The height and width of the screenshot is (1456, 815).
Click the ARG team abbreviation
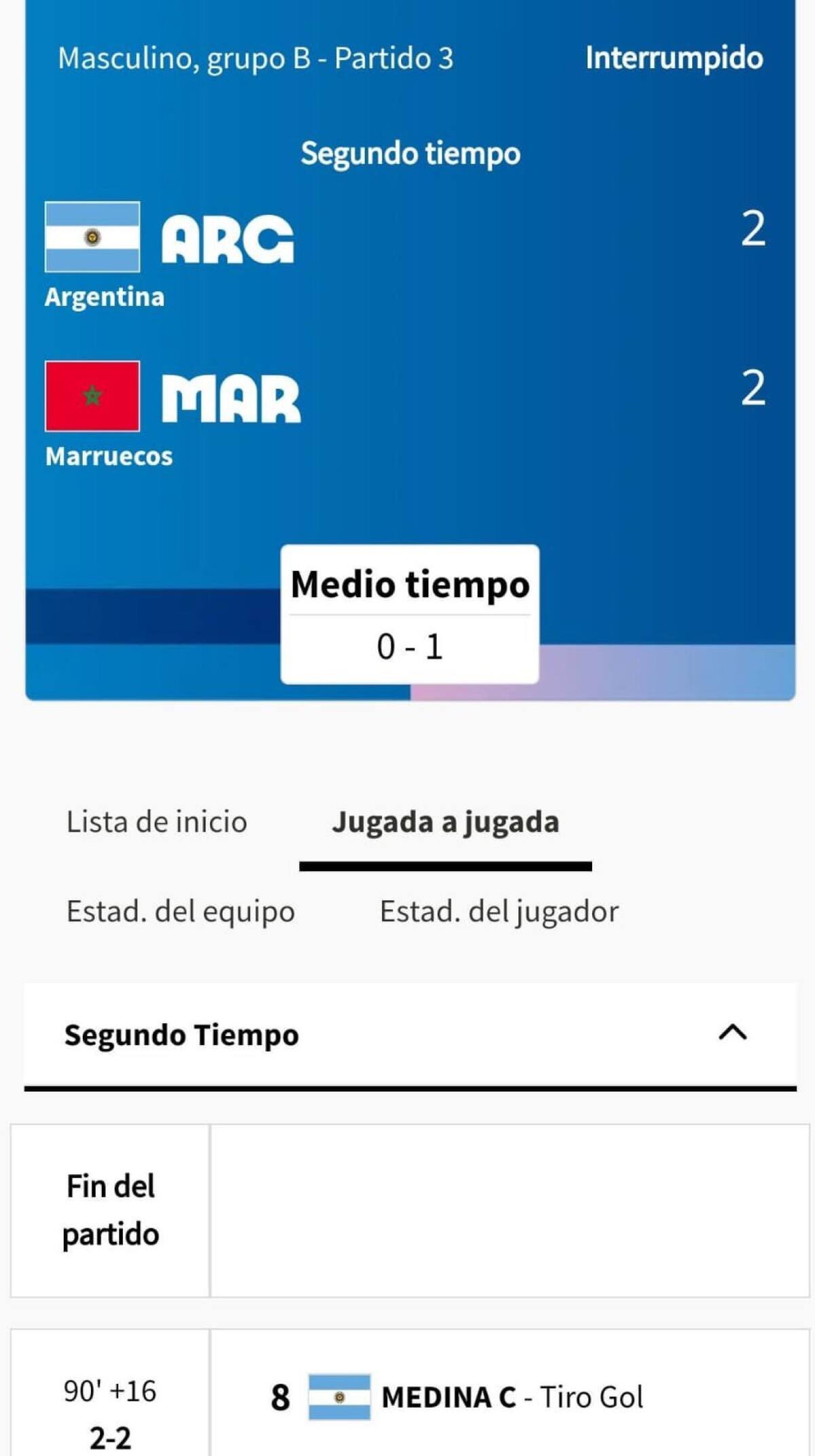(226, 238)
